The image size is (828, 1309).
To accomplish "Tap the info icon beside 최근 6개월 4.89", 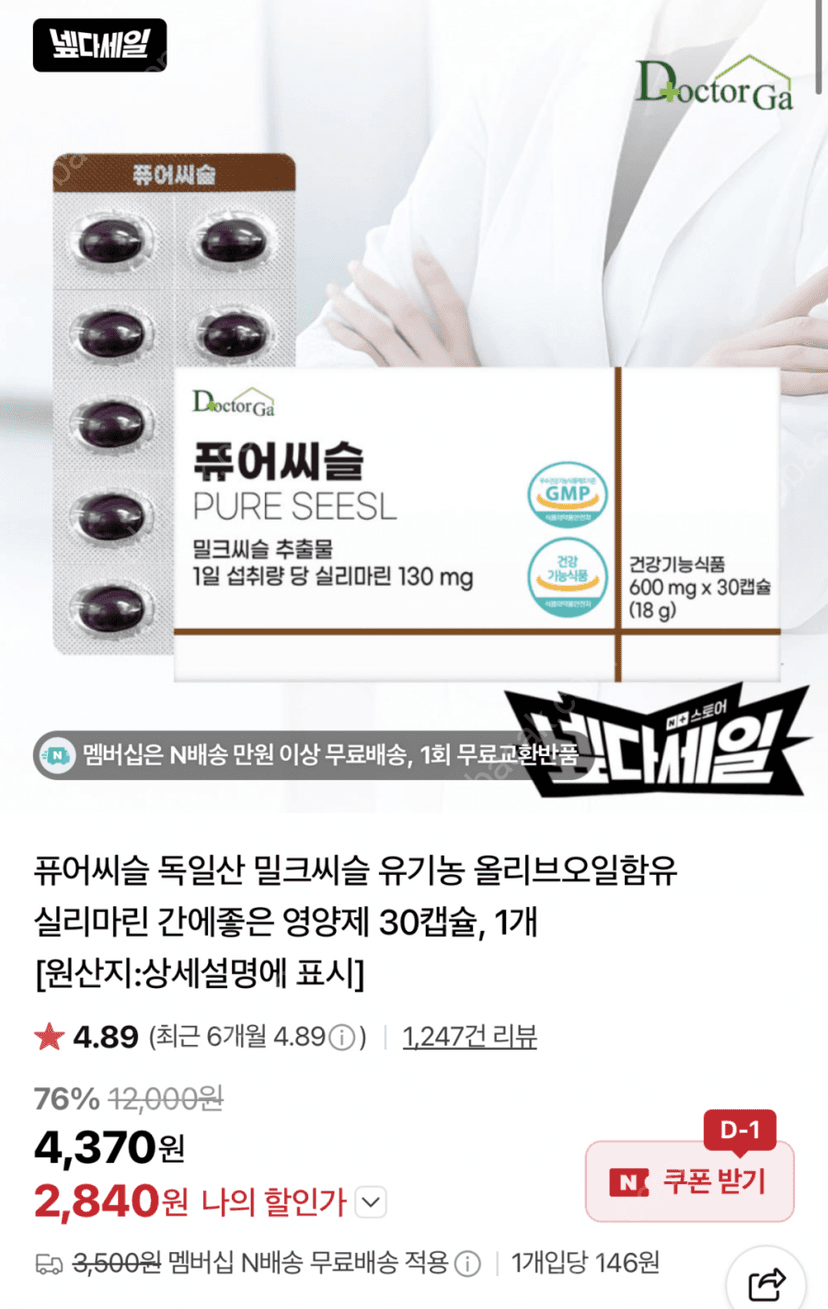I will point(343,1038).
